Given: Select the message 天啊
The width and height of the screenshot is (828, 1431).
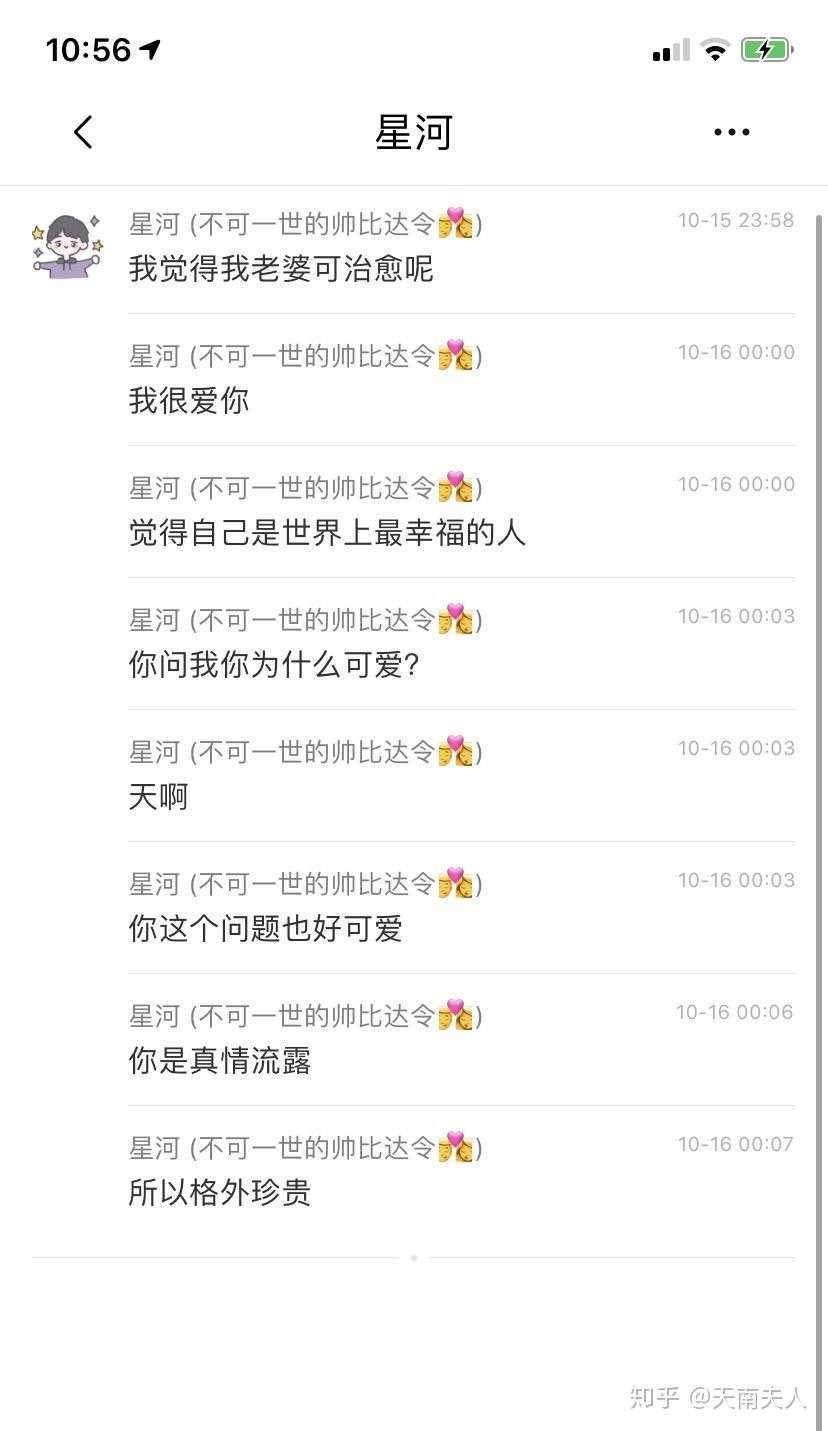Looking at the screenshot, I should (x=159, y=797).
